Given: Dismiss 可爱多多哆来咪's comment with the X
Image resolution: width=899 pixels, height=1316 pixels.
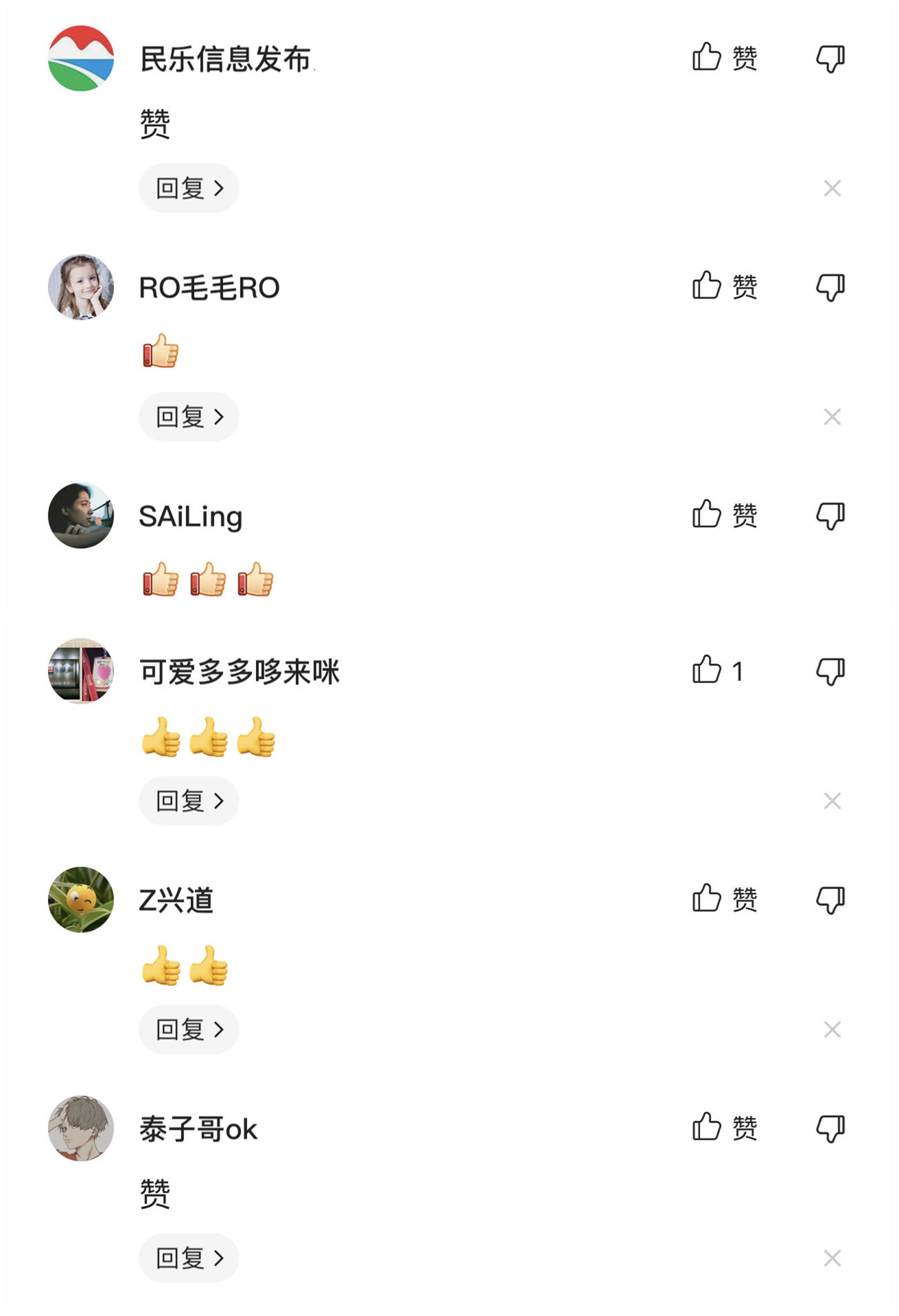Looking at the screenshot, I should [x=832, y=800].
